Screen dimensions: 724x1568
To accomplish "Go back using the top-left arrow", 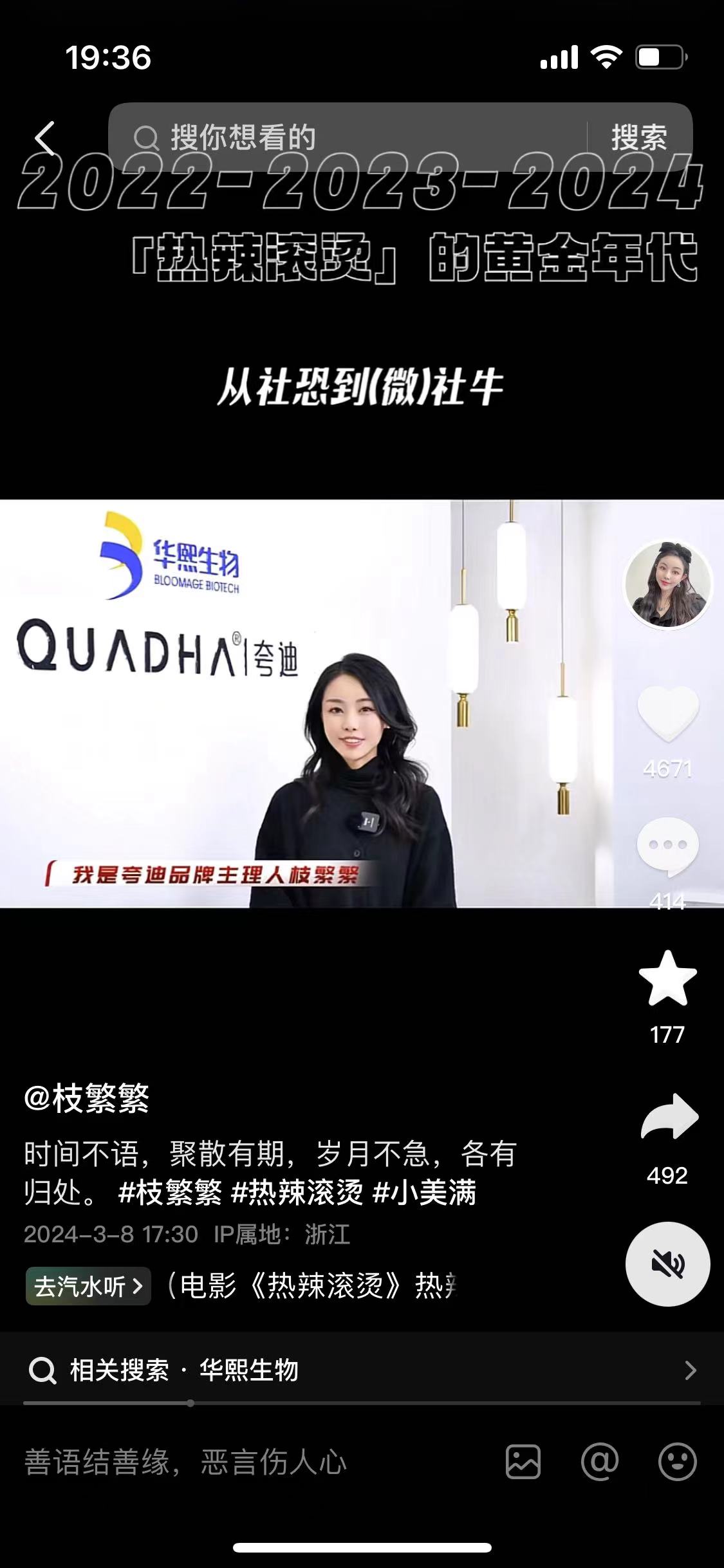I will pos(45,138).
